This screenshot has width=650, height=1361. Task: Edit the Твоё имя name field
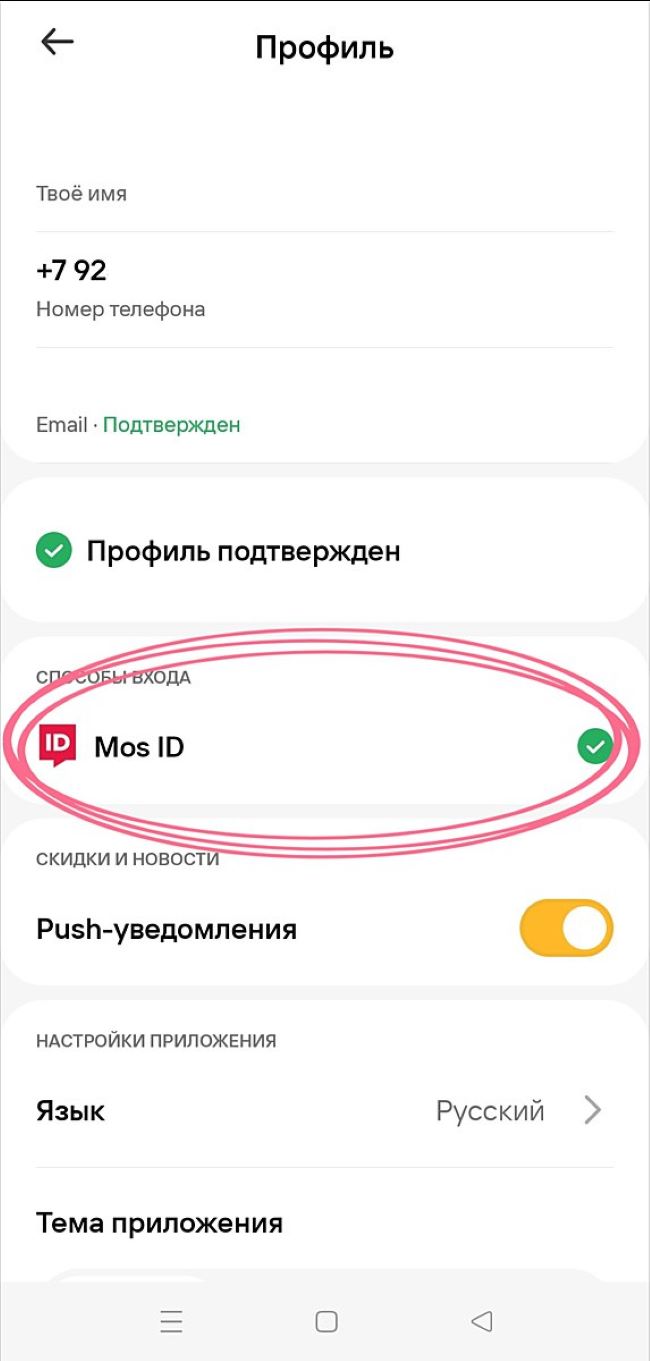324,194
